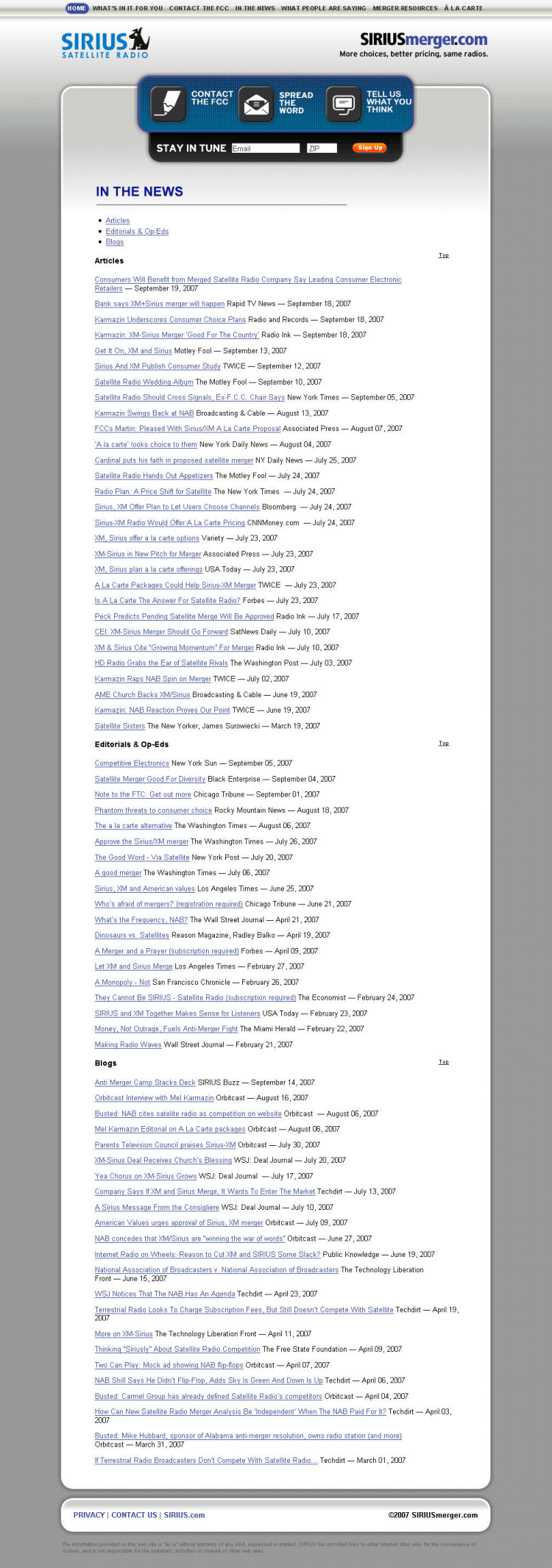
Task: Open the Home nav item
Action: coord(77,8)
